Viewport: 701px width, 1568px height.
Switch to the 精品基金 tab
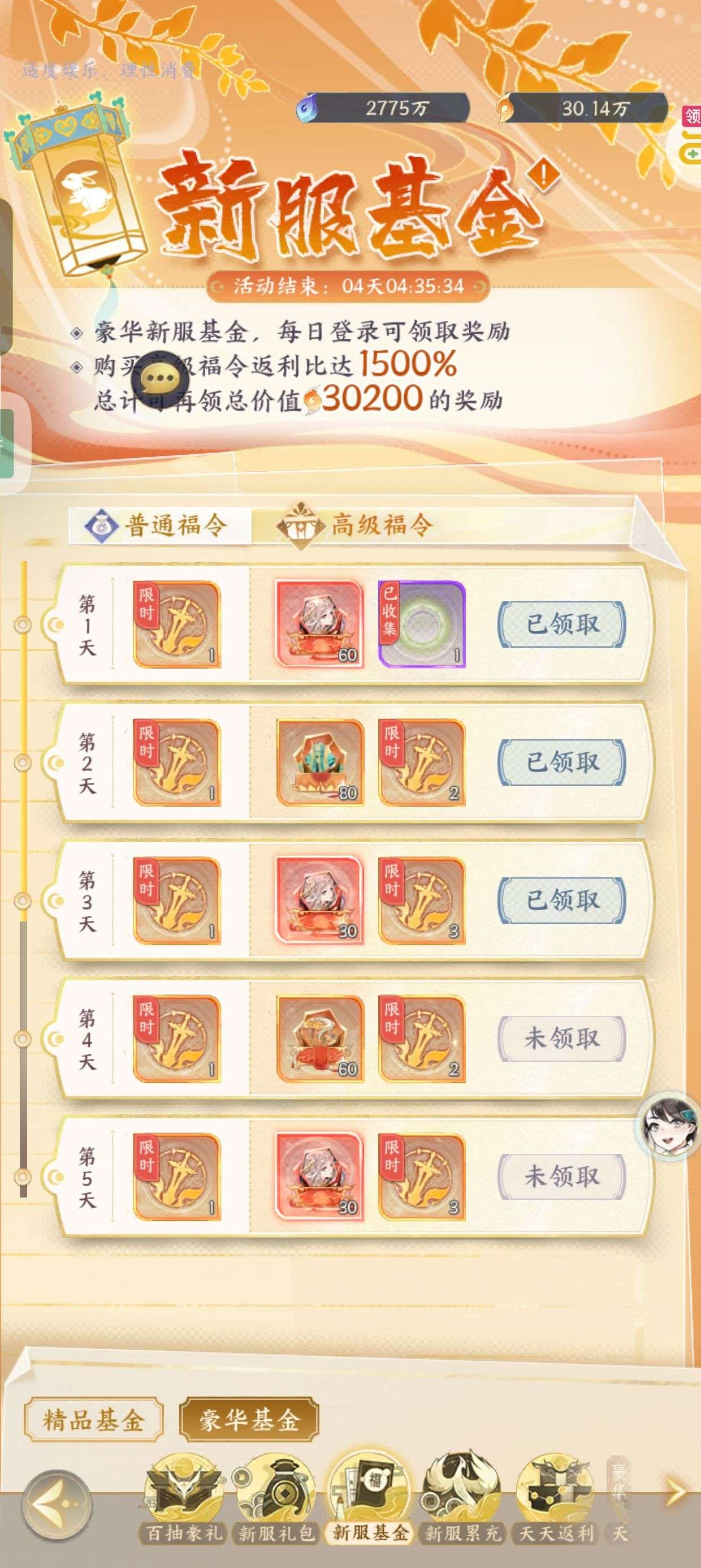[94, 1420]
